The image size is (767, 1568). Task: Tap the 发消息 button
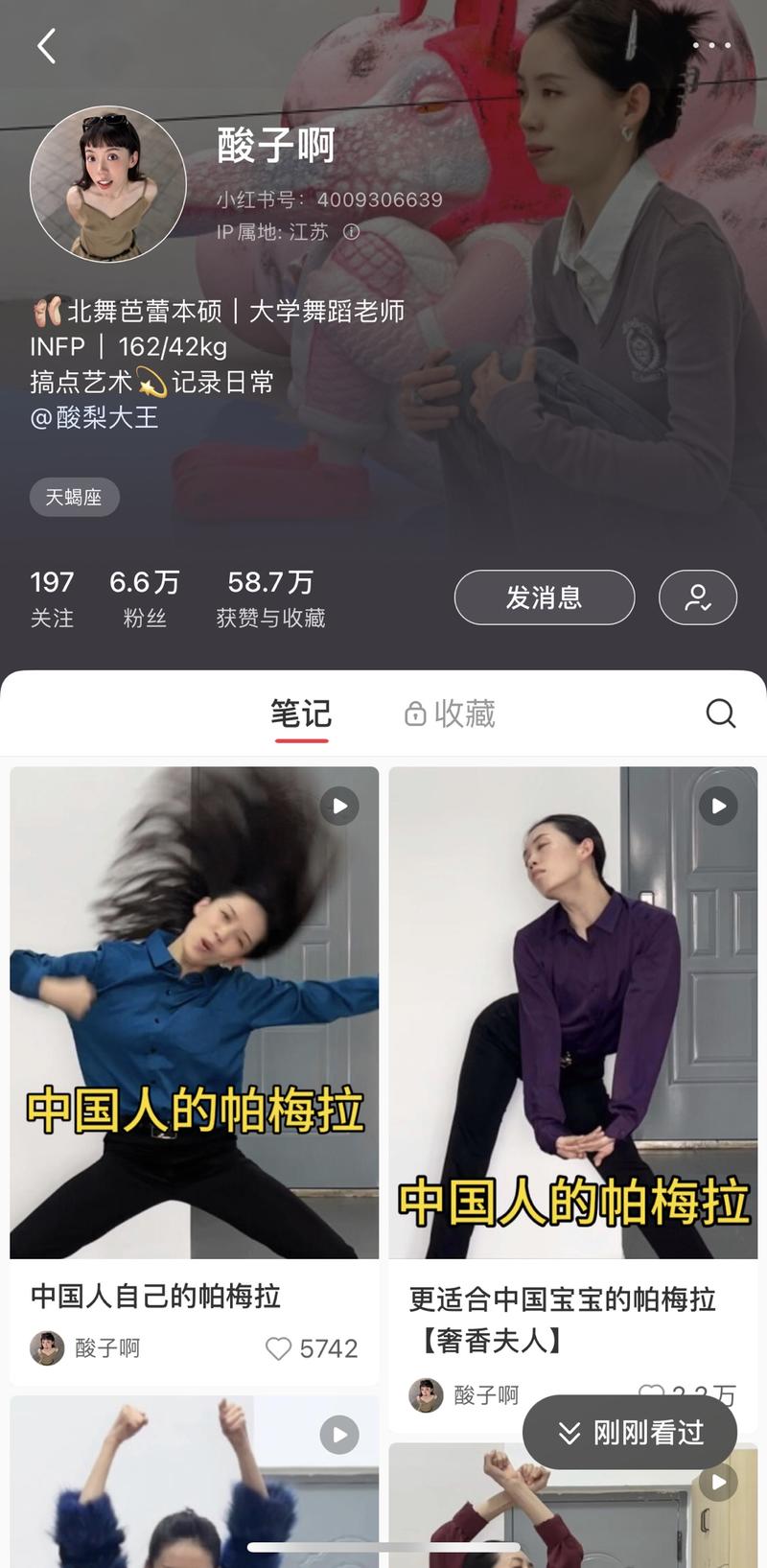point(544,597)
